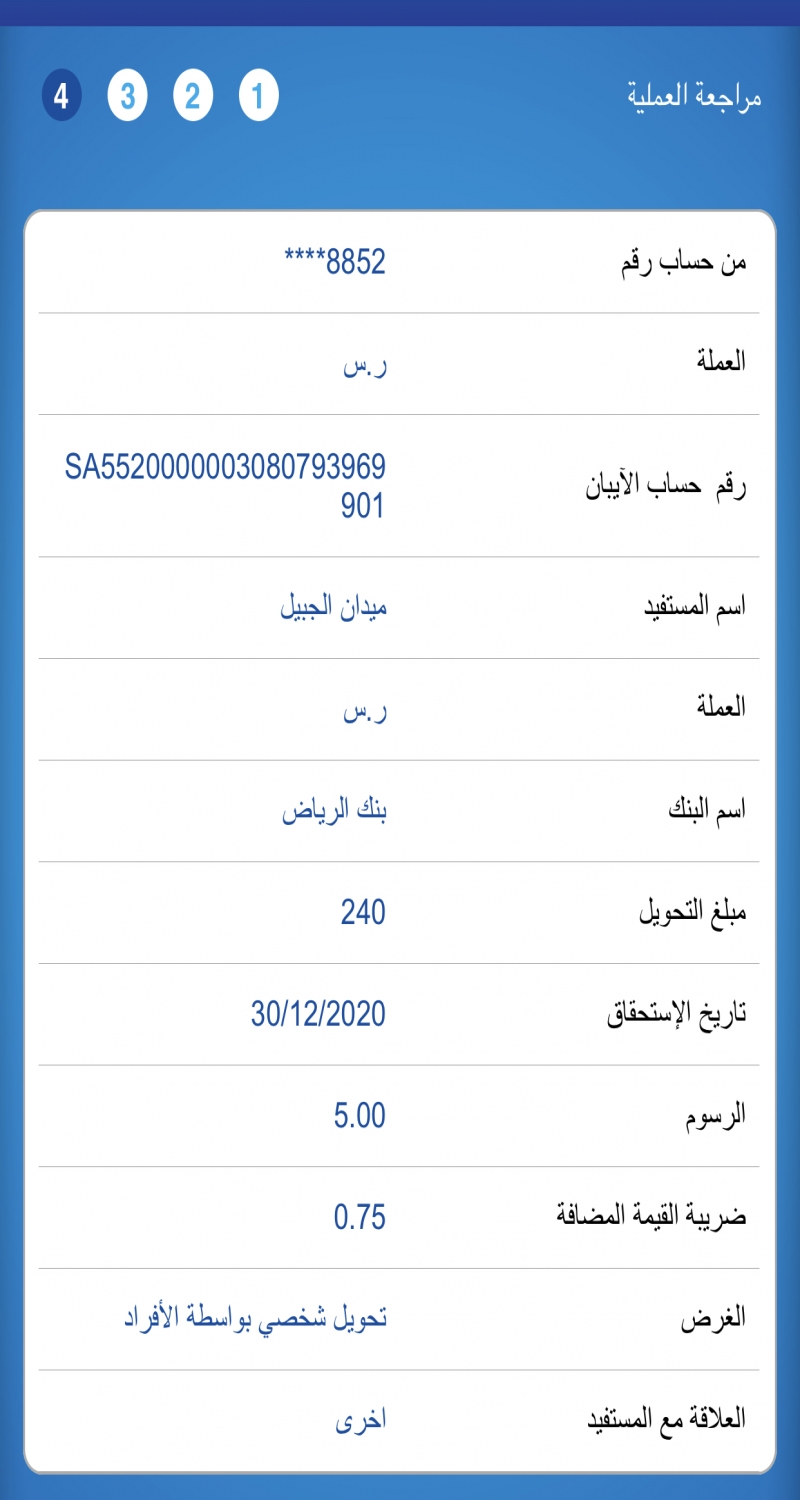Viewport: 800px width, 1500px height.
Task: Tap the highlighted step 4 indicator
Action: (x=61, y=97)
